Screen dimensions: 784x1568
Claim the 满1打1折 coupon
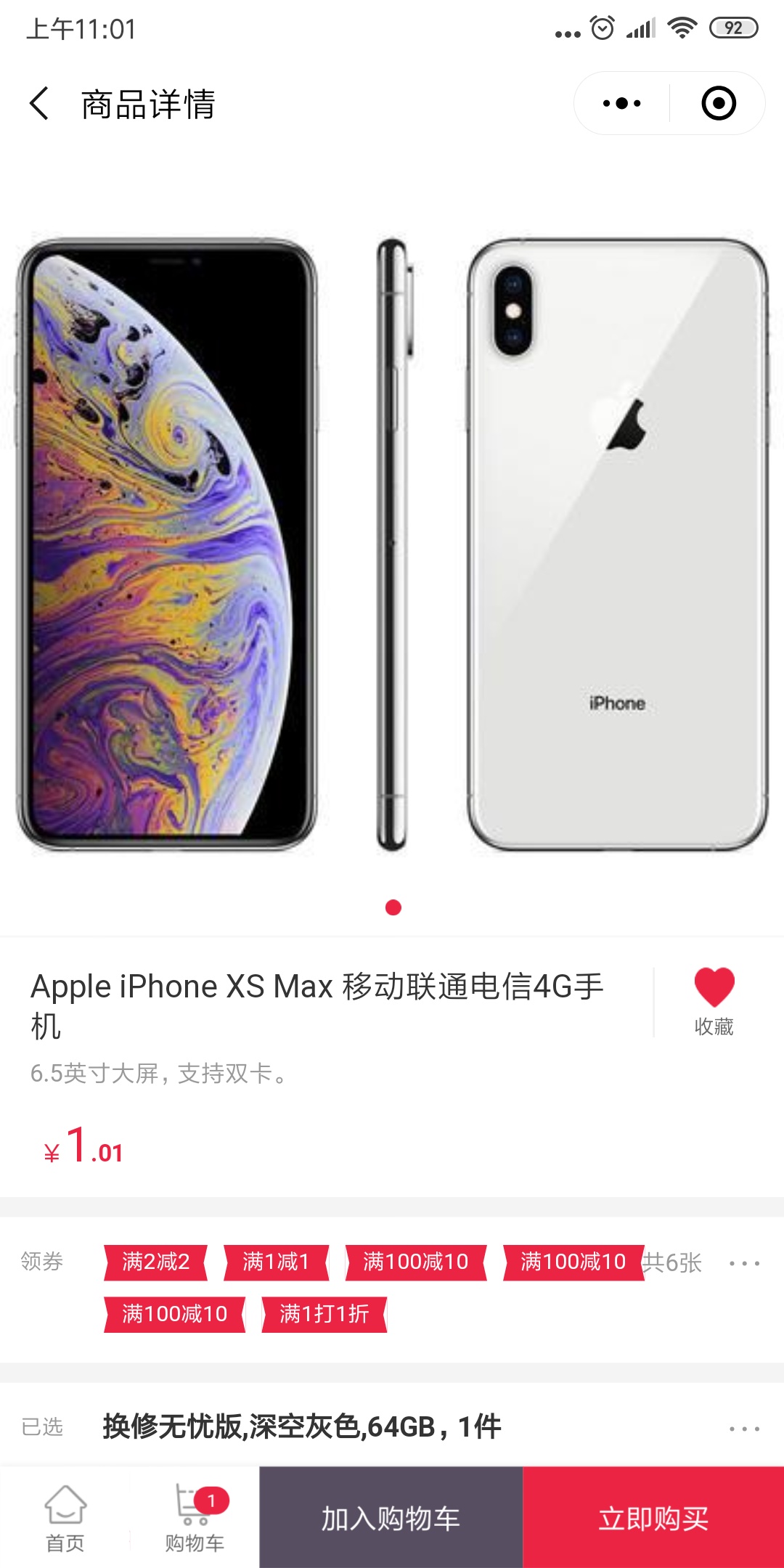click(x=324, y=1314)
